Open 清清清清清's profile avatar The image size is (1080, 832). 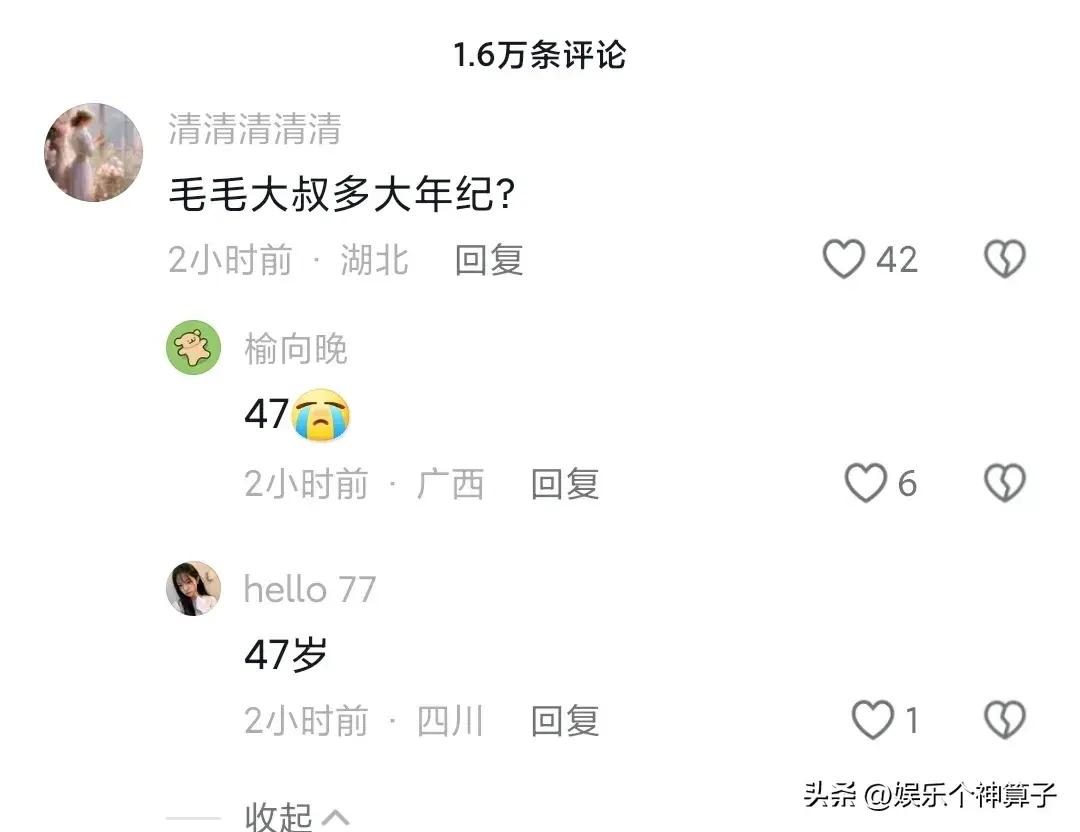tap(94, 153)
